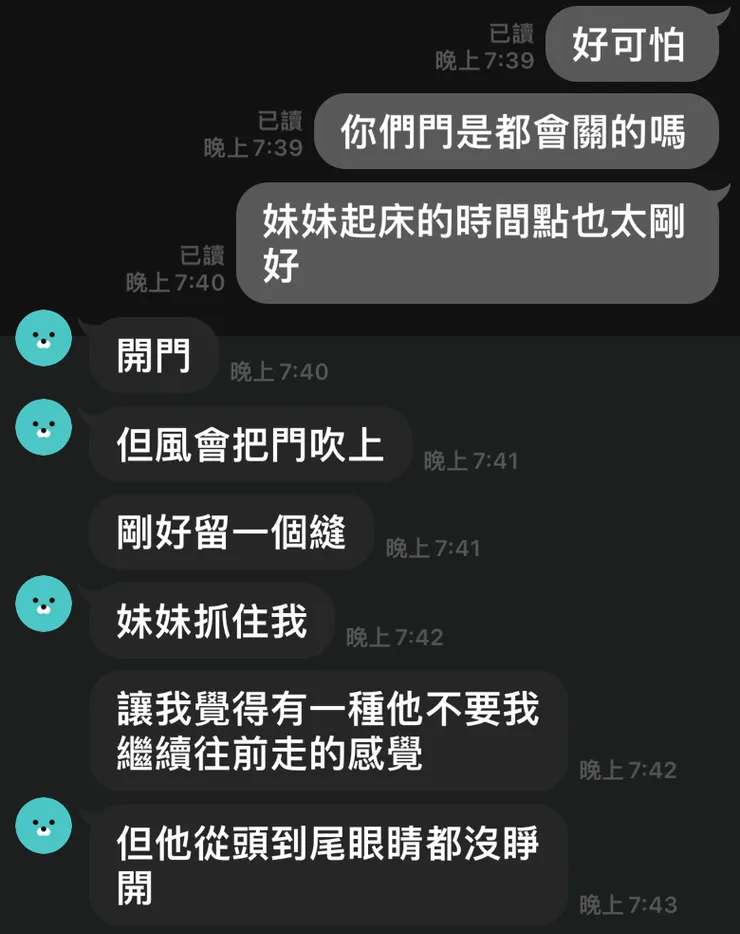The image size is (740, 934).
Task: Select the 好可怕 message bubble
Action: point(632,44)
